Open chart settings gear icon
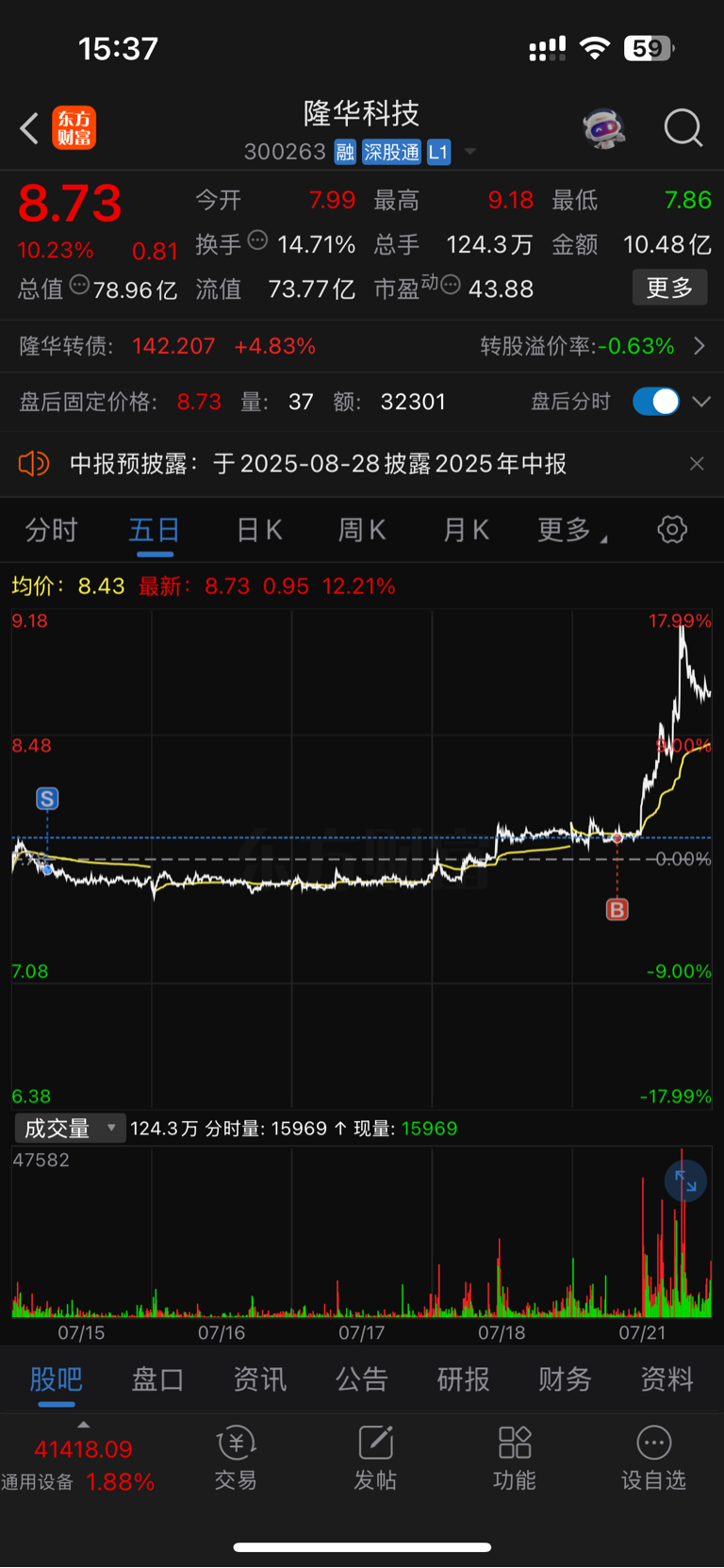Screen dimensions: 724x1568 (x=672, y=530)
